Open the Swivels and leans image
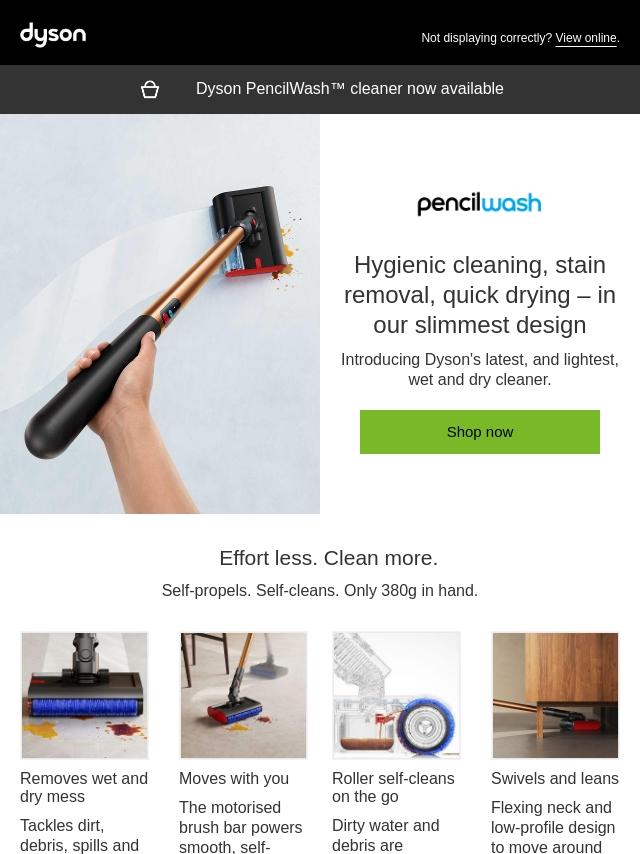The height and width of the screenshot is (854, 640). click(555, 695)
